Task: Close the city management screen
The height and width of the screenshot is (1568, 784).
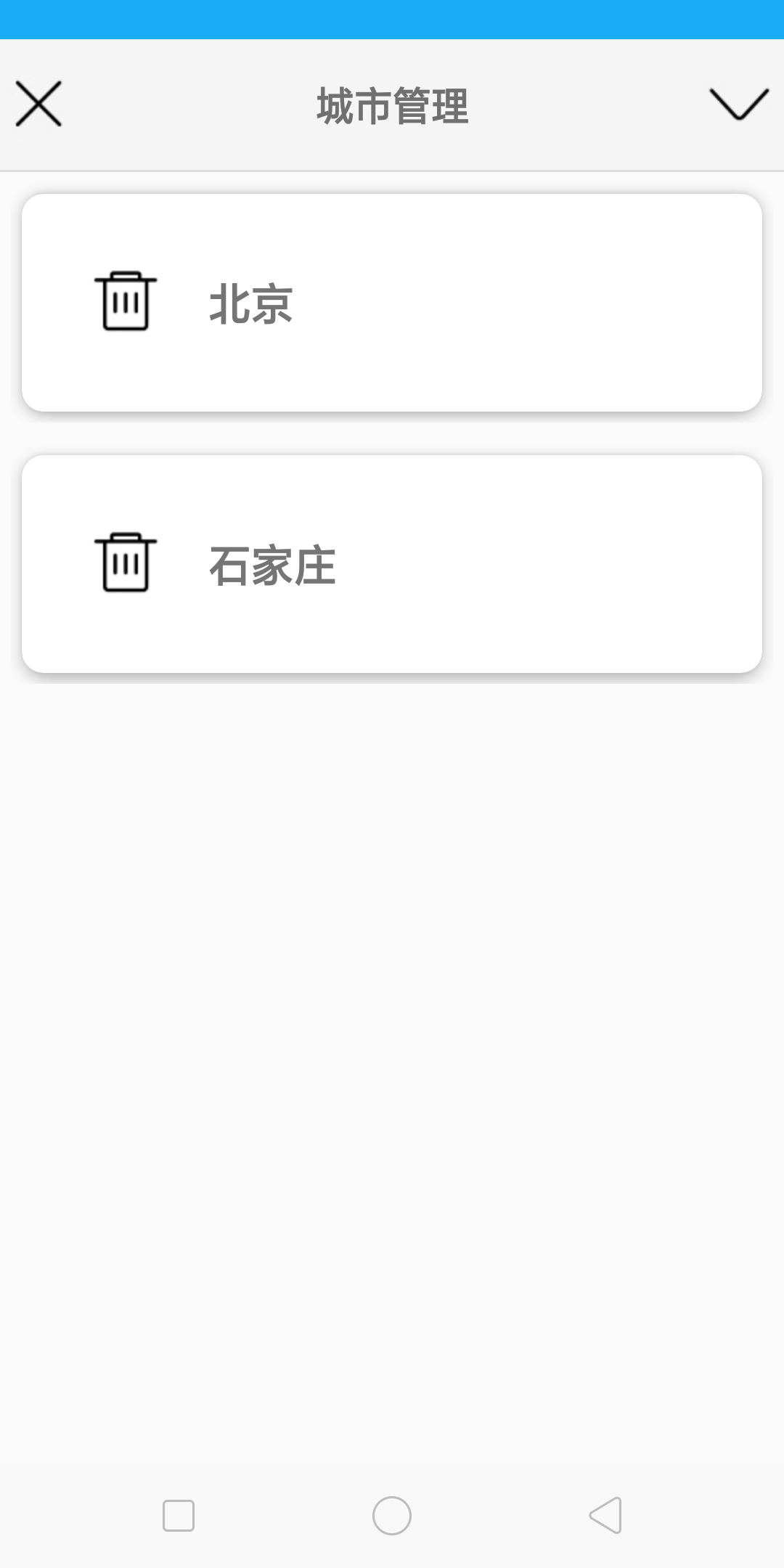Action: click(x=38, y=104)
